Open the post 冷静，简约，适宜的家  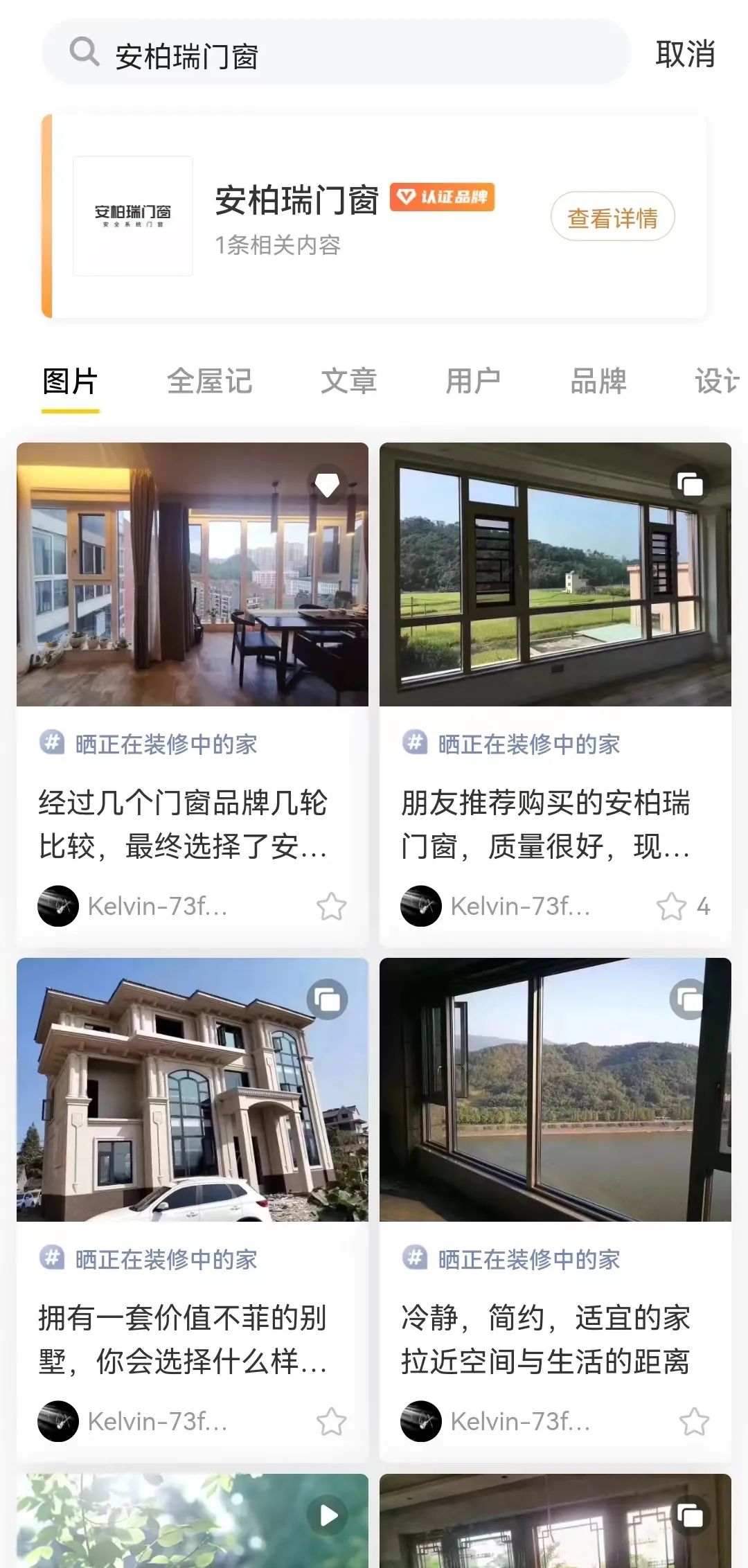coord(546,1339)
